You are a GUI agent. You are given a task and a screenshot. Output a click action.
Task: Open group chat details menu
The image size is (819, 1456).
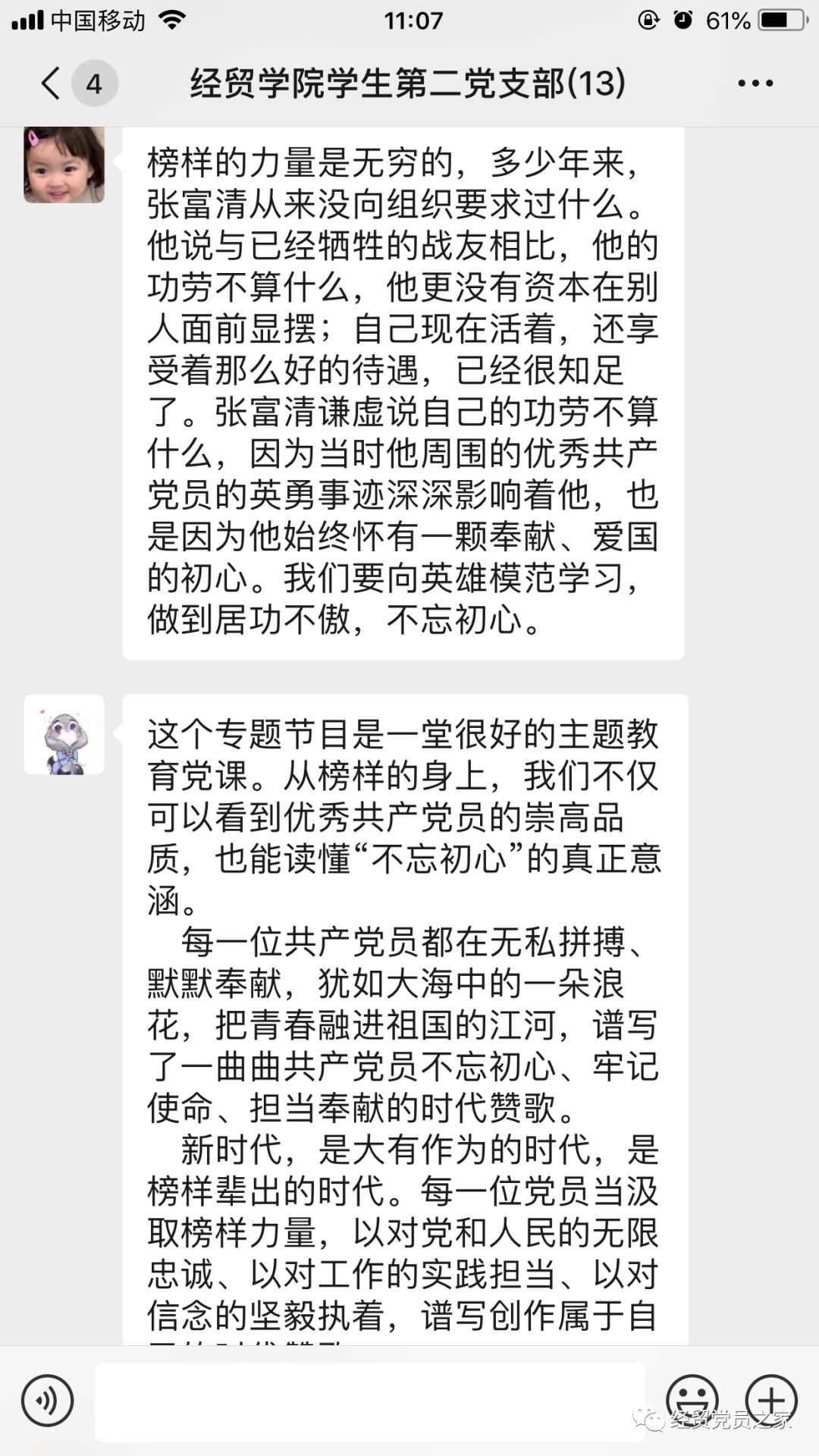755,83
